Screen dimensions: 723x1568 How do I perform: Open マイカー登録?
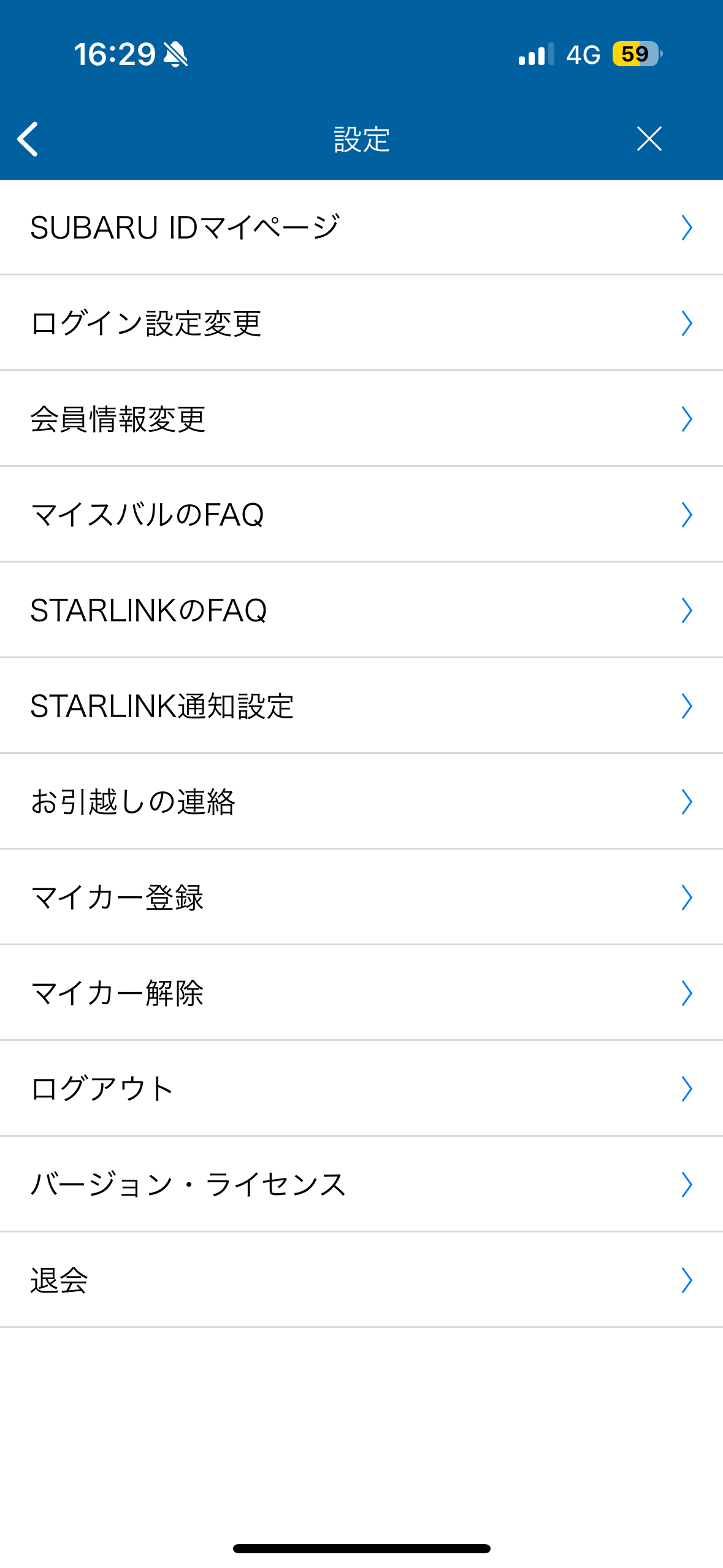click(361, 897)
